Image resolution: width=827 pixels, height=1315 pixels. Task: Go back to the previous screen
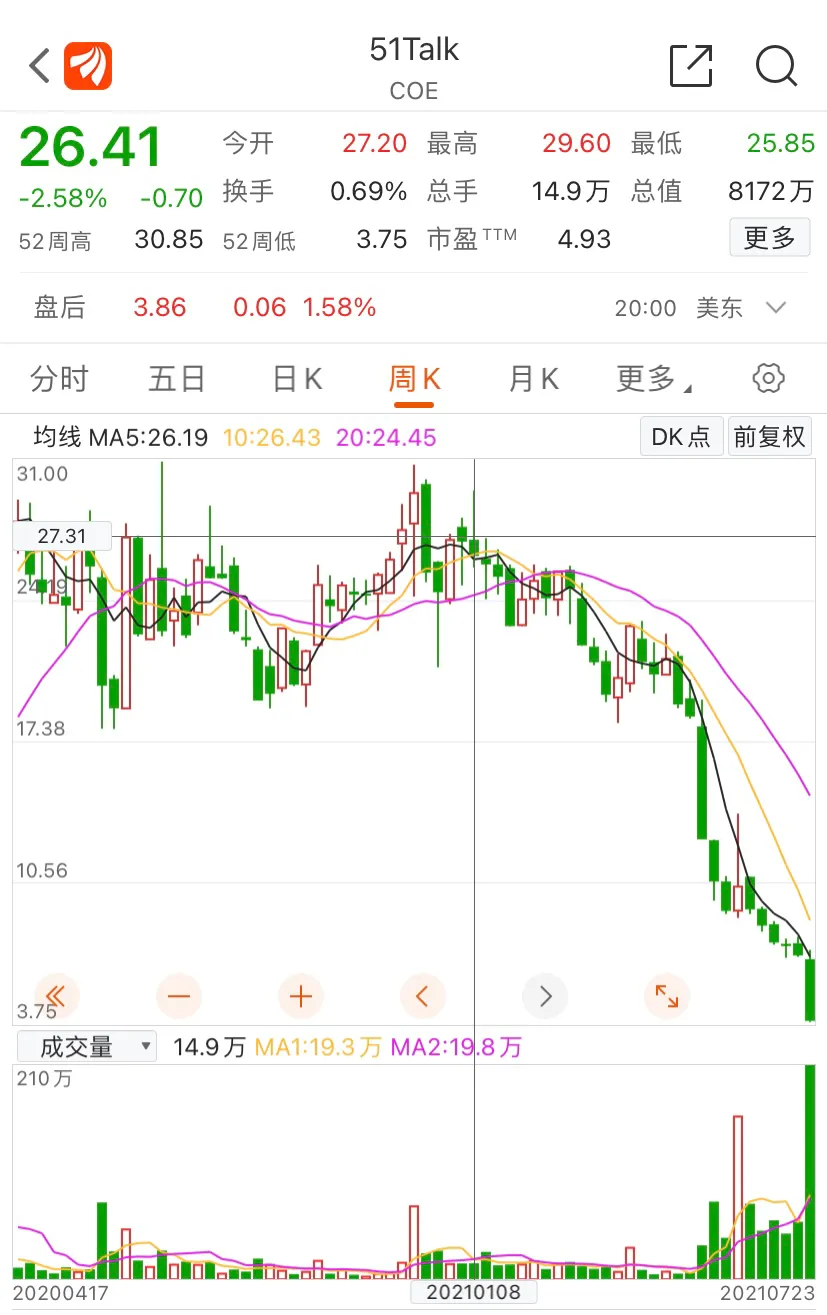coord(40,67)
